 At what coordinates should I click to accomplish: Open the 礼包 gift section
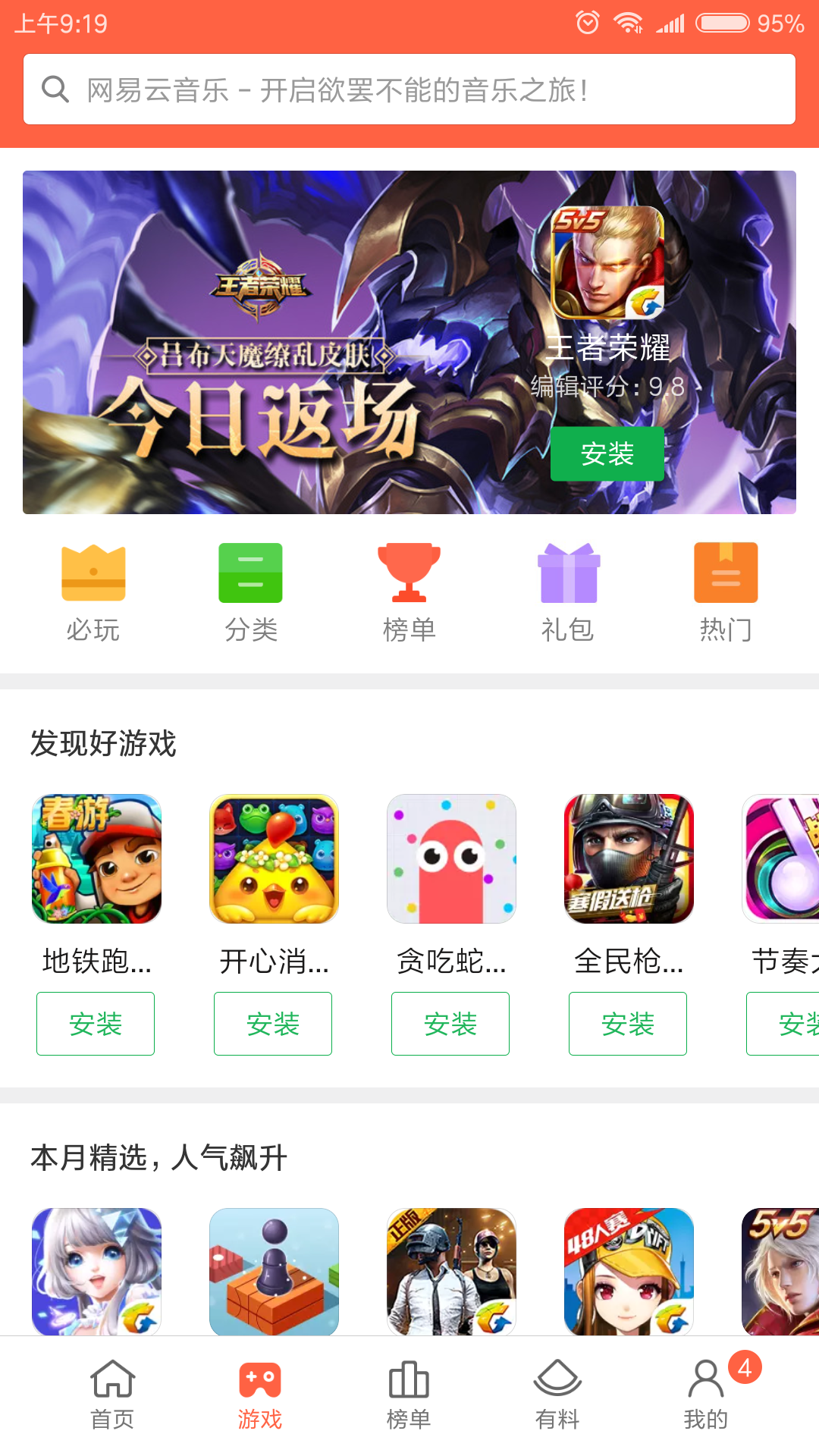[568, 593]
